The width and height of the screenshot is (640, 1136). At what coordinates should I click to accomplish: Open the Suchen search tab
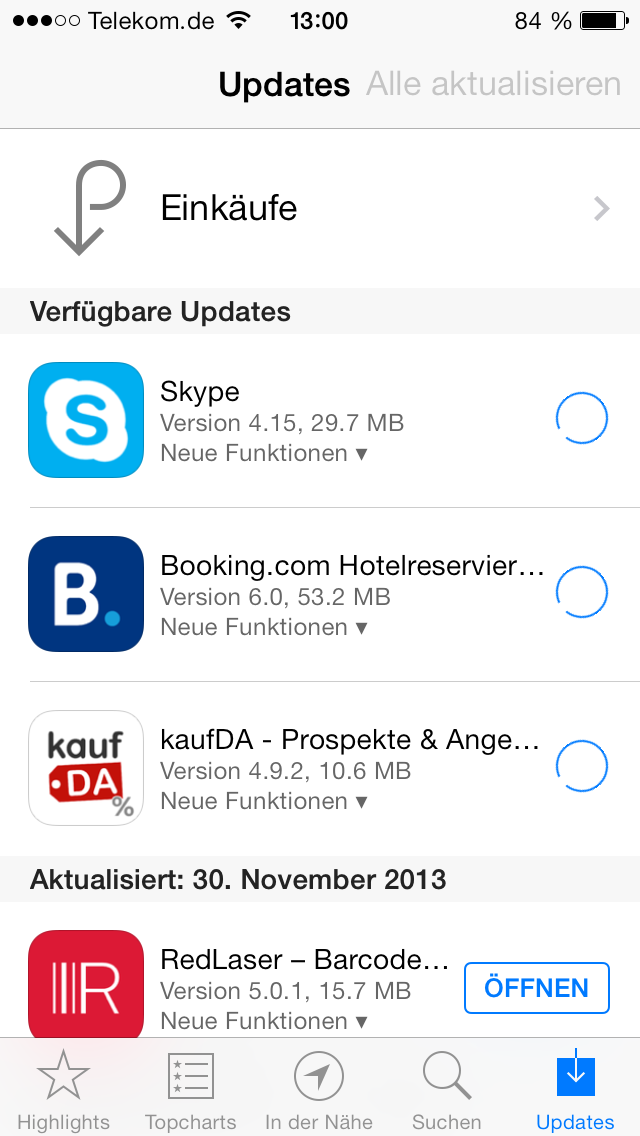pos(446,1090)
